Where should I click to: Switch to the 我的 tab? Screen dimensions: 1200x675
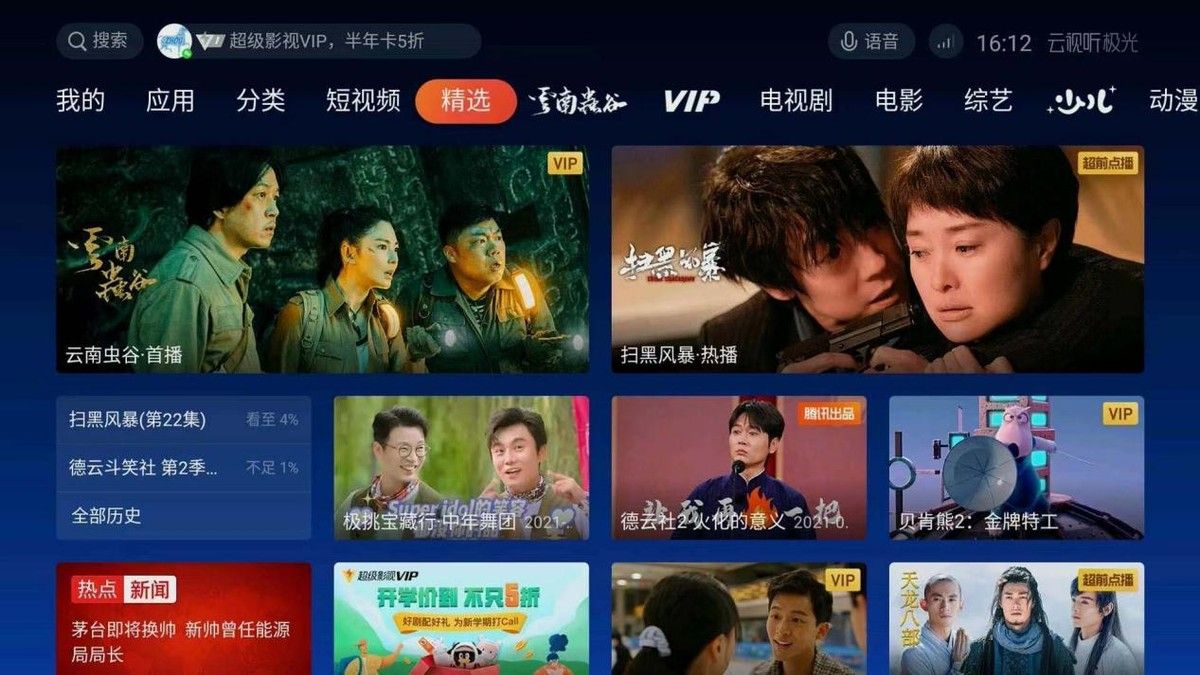[80, 100]
